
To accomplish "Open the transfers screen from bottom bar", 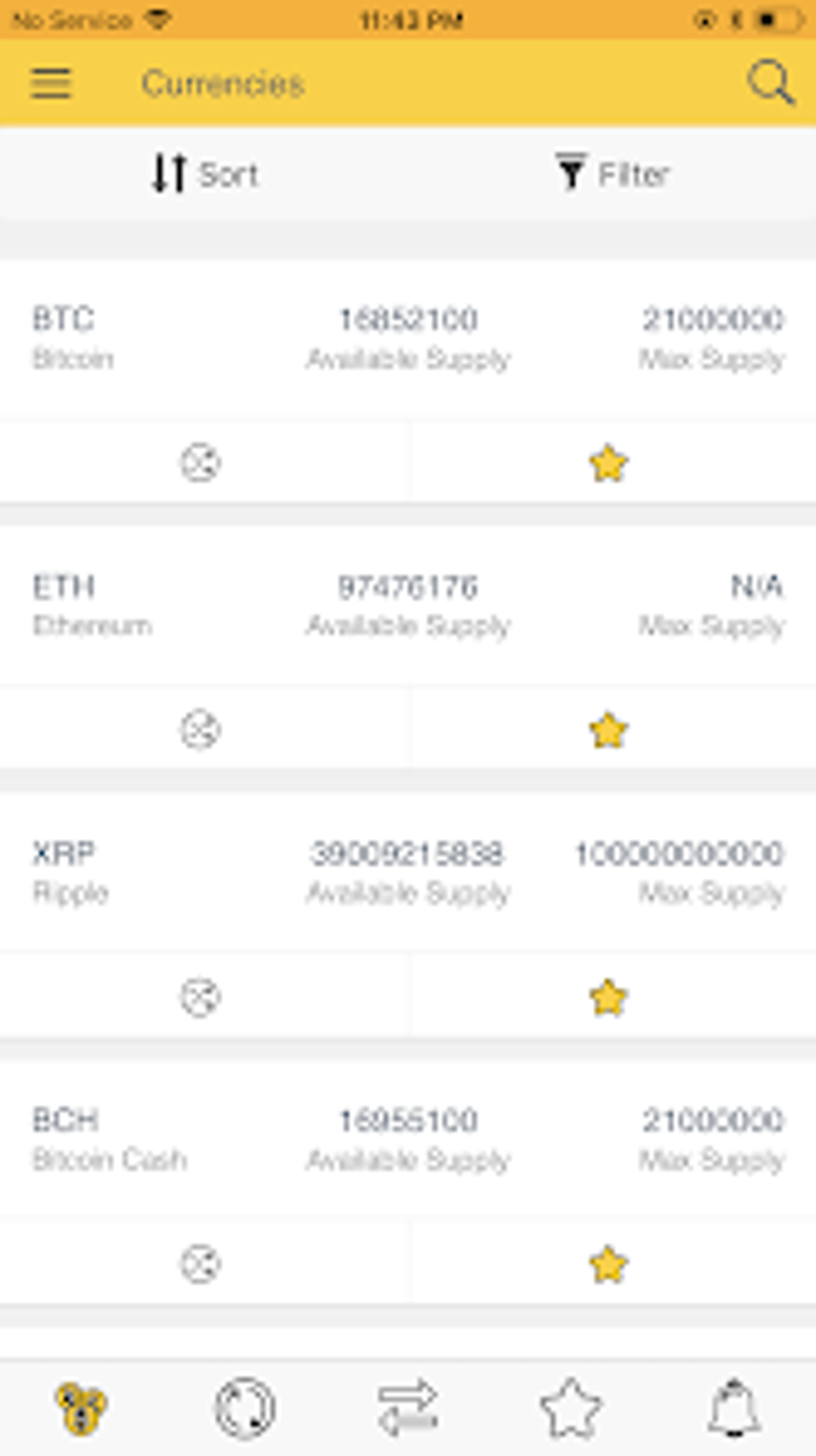I will 408,1409.
